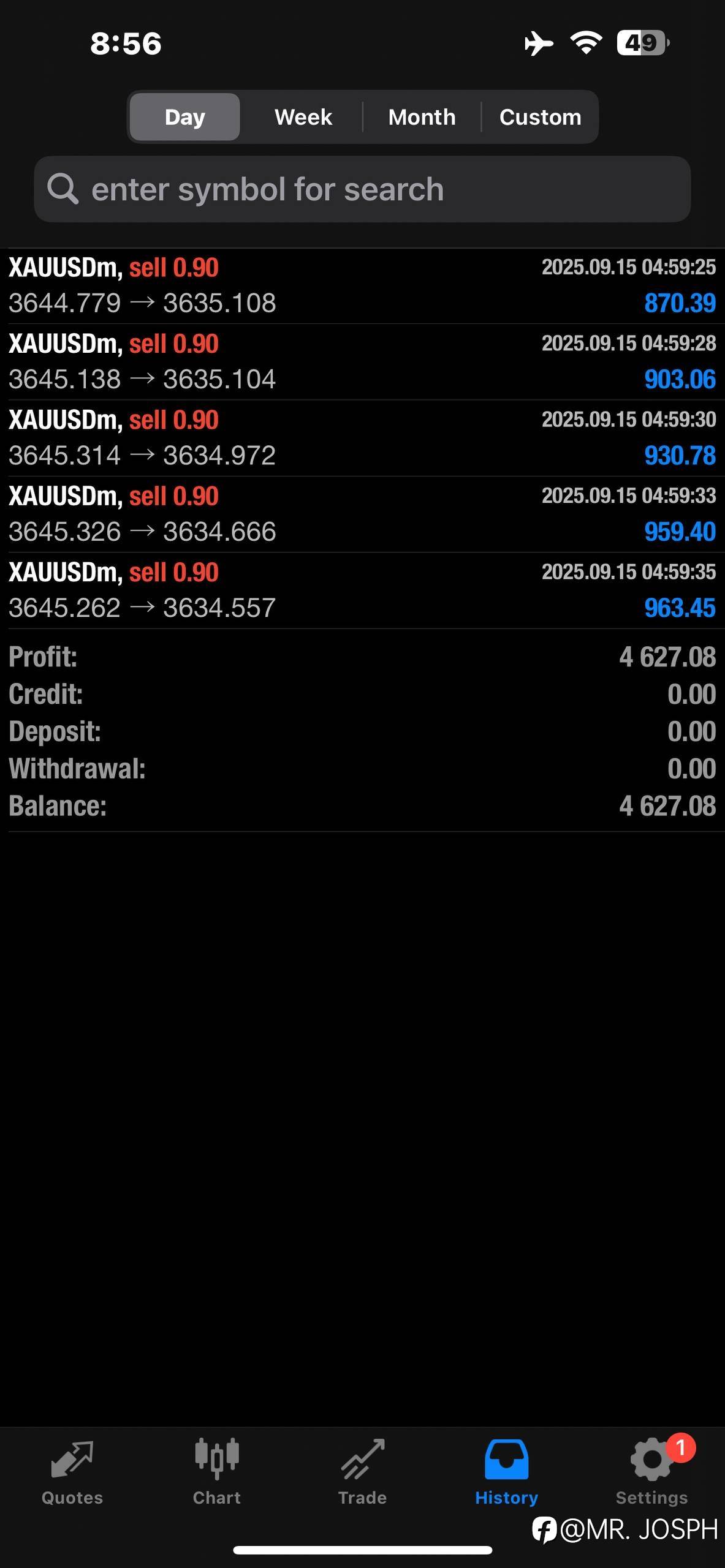Choose the Custom date range

[540, 117]
